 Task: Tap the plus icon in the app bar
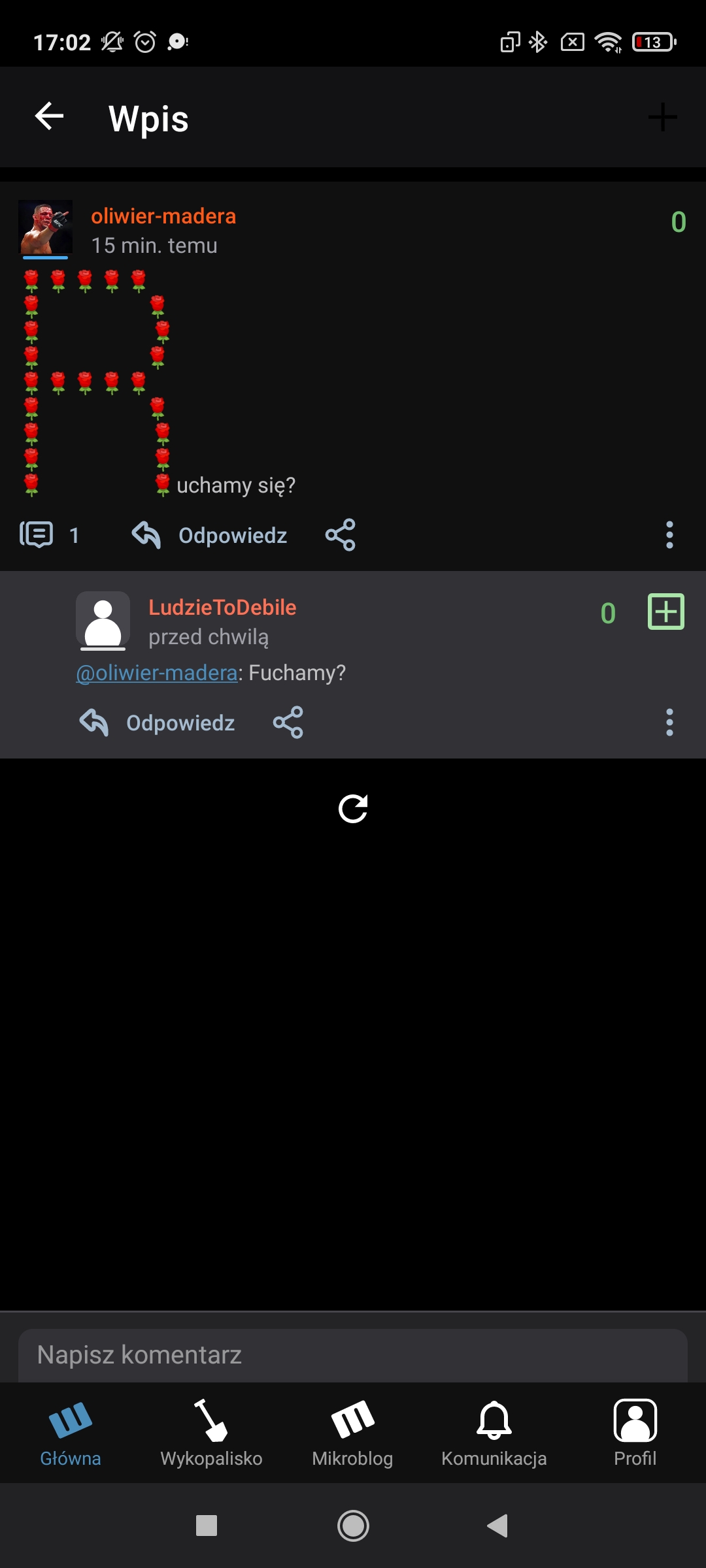pyautogui.click(x=662, y=118)
